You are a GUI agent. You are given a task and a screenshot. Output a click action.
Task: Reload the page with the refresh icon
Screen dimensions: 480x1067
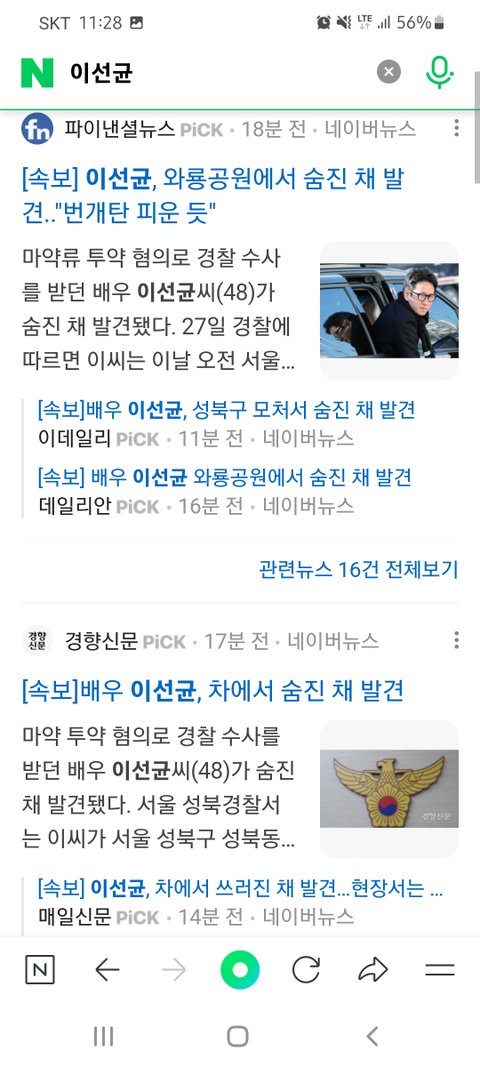(x=306, y=970)
